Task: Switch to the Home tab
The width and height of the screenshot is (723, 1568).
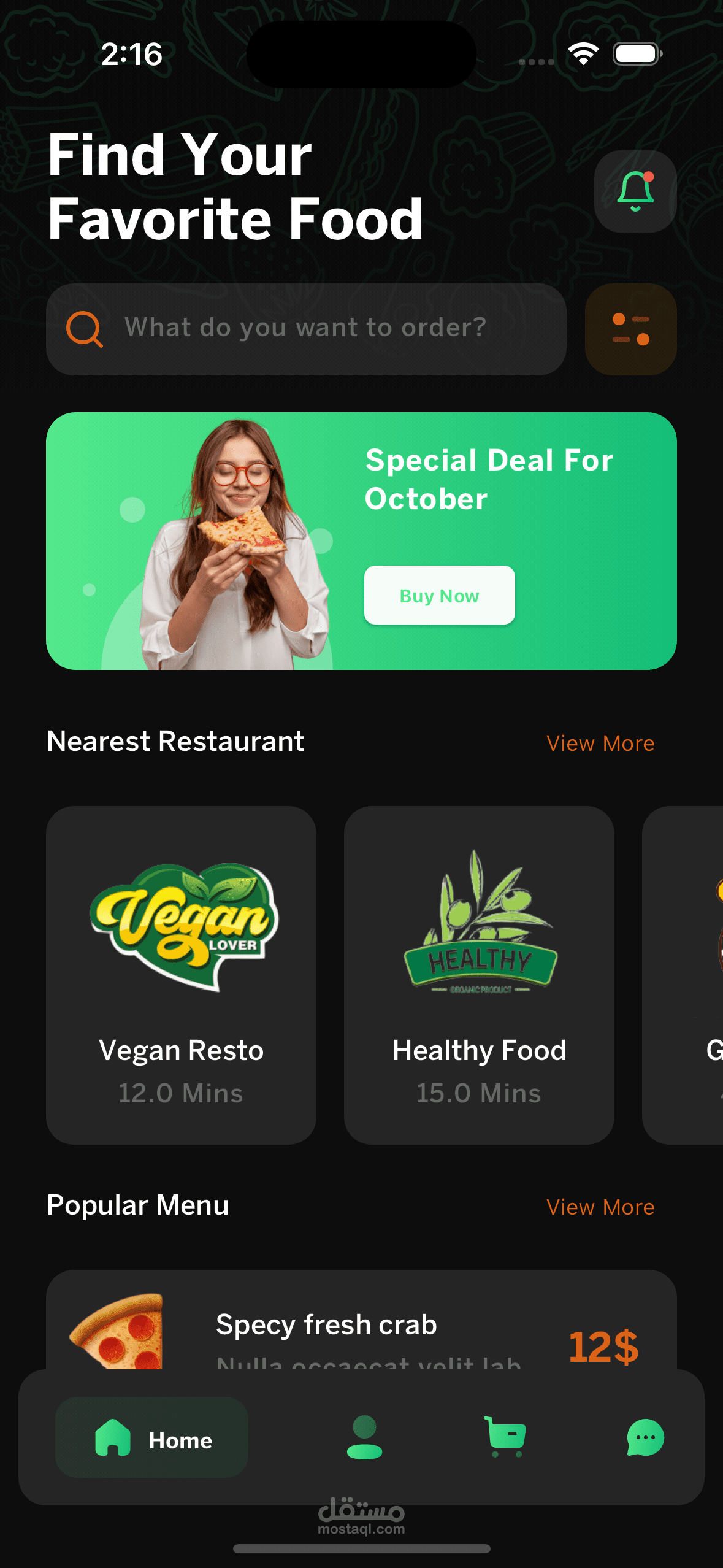Action: pos(151,1437)
